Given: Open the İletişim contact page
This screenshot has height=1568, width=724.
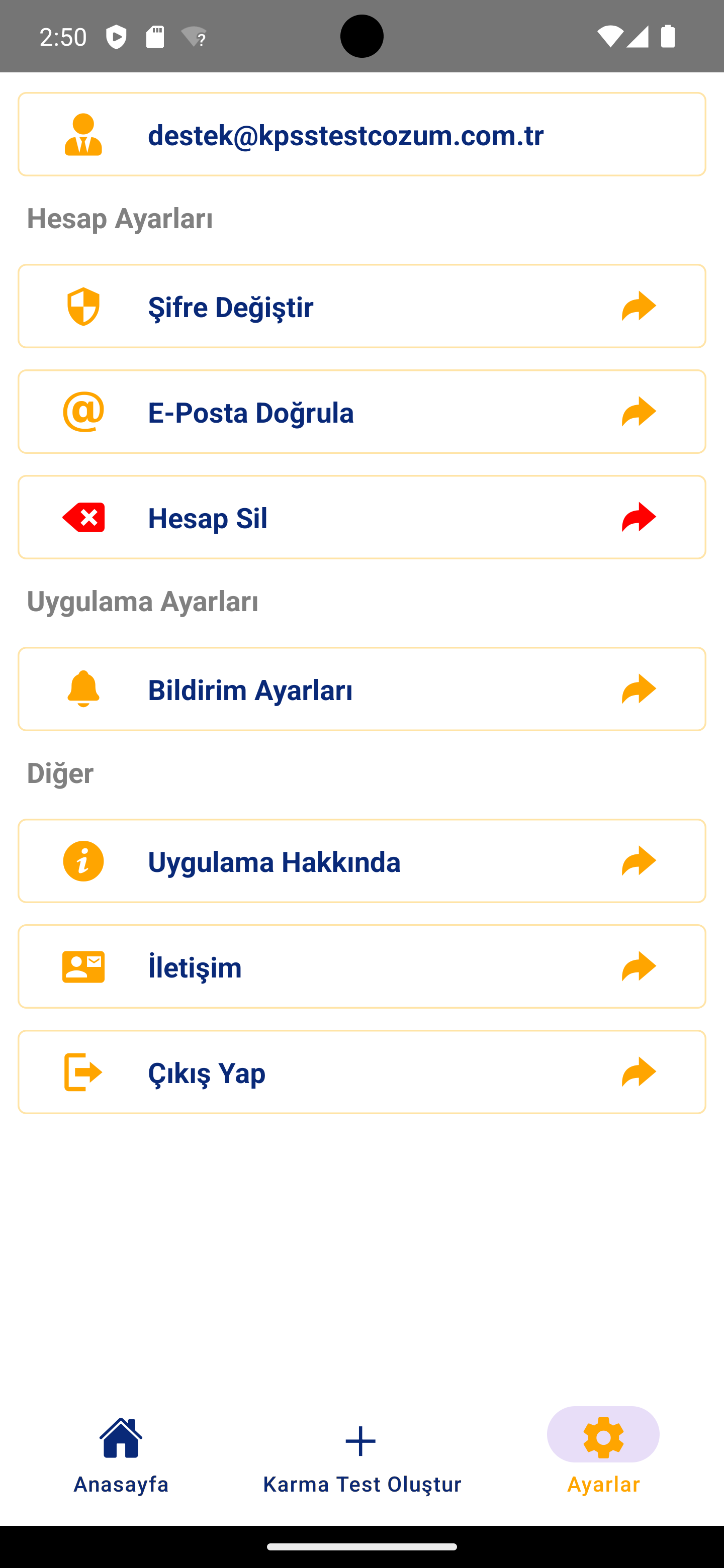Looking at the screenshot, I should point(361,966).
